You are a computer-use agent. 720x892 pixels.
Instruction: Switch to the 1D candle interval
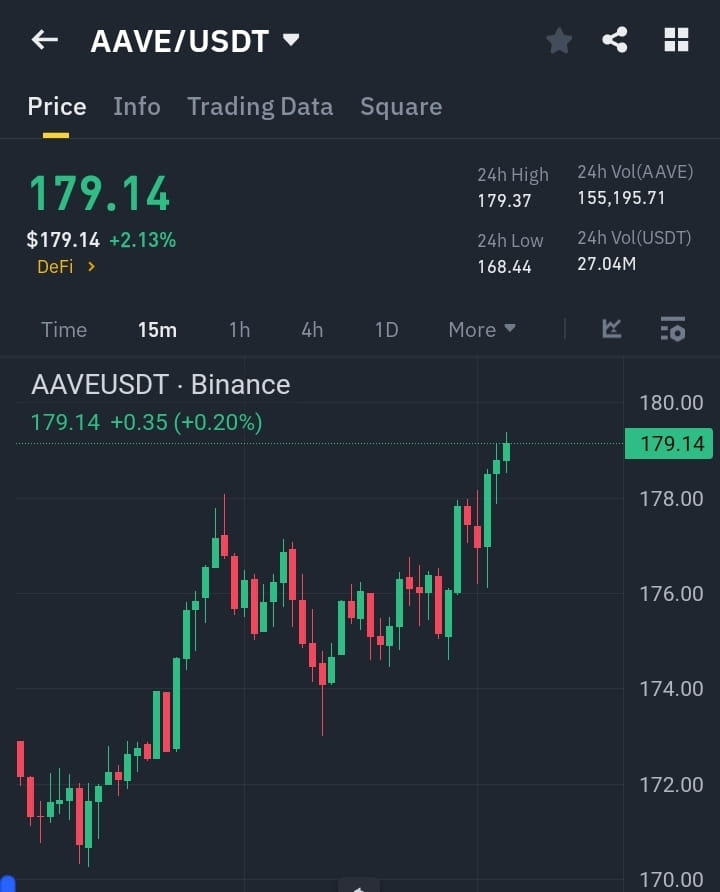click(386, 329)
